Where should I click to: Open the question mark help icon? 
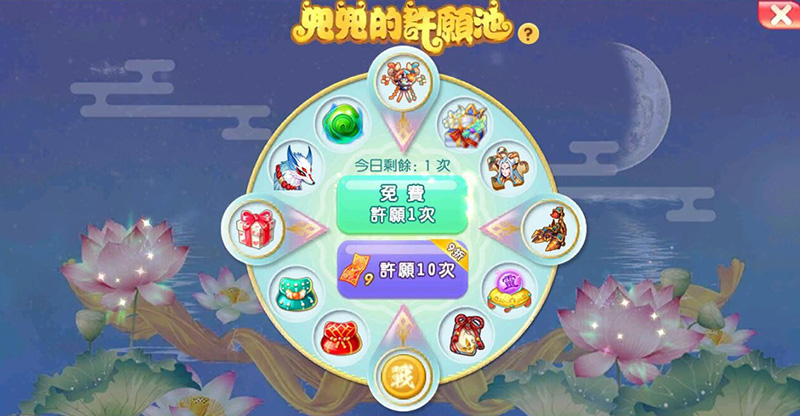pyautogui.click(x=529, y=33)
